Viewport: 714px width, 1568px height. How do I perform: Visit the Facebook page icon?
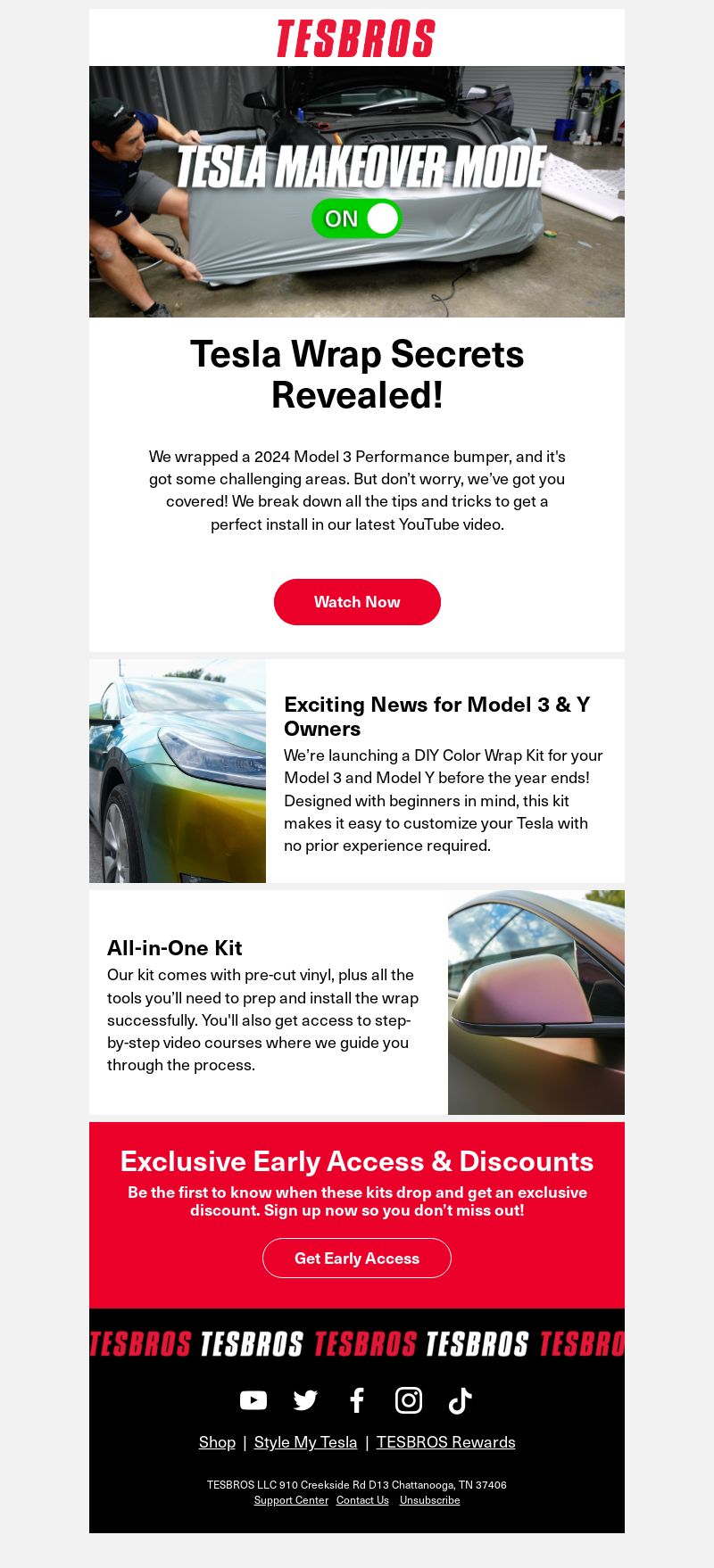[357, 1400]
